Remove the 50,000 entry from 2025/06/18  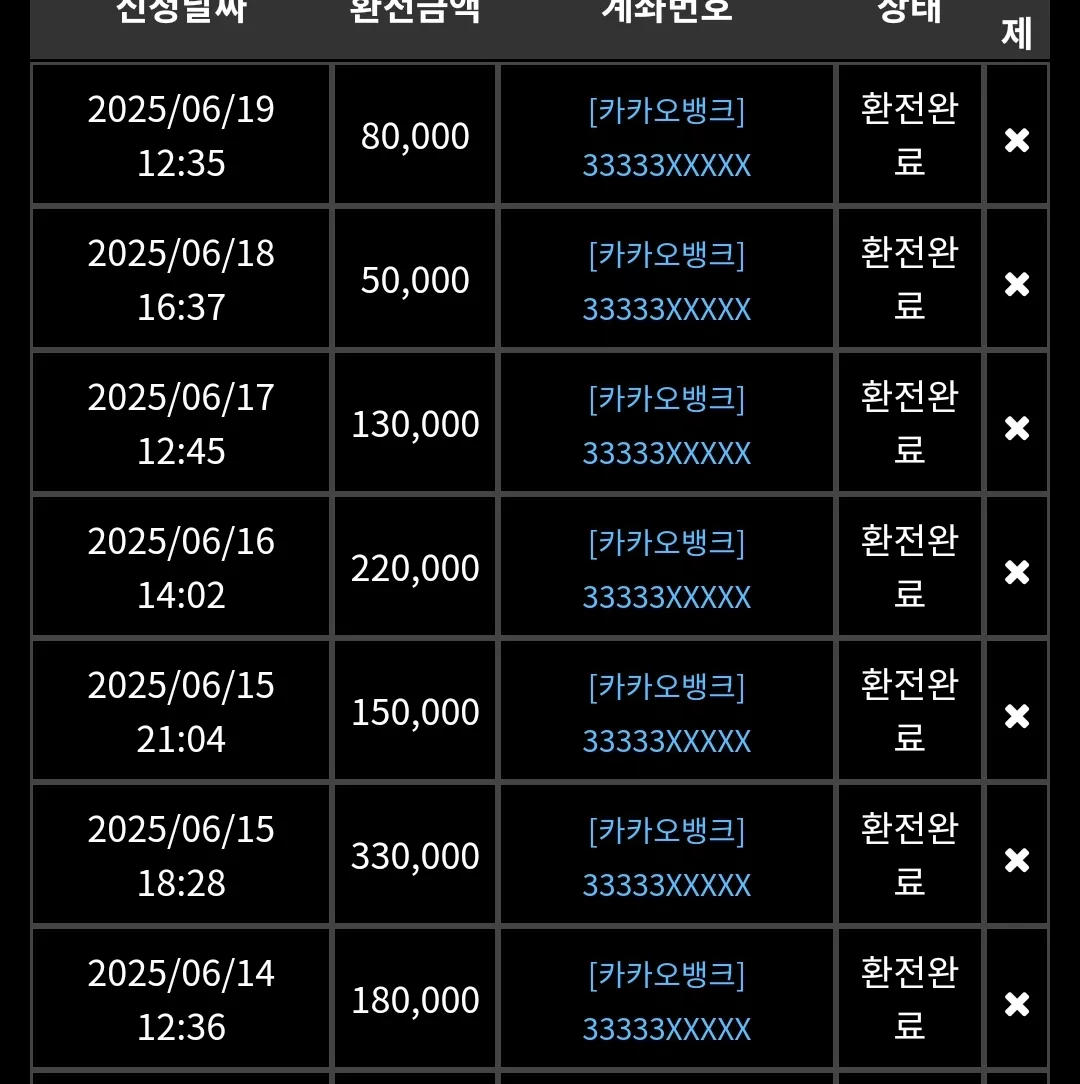tap(1016, 284)
